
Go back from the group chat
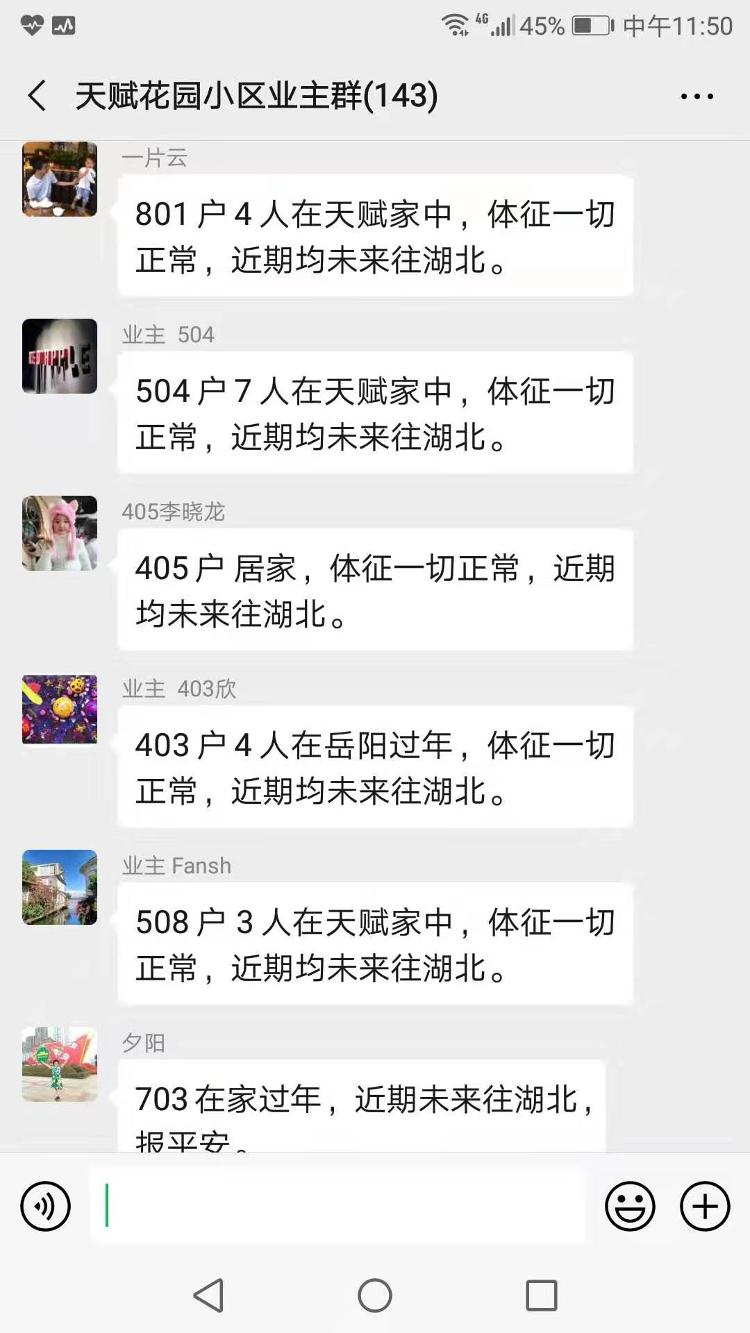coord(37,96)
